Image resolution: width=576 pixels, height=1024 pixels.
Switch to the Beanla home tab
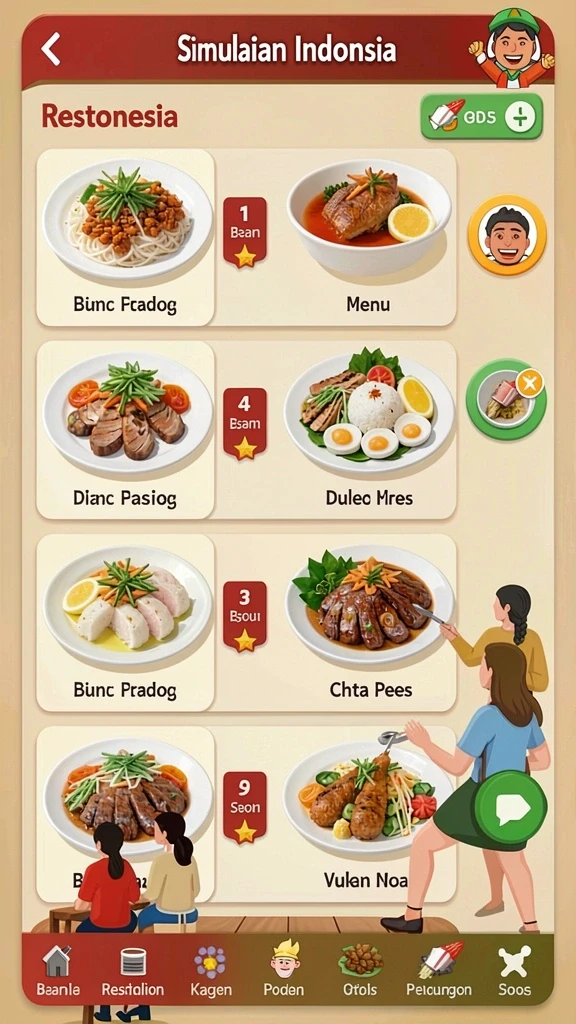(57, 970)
